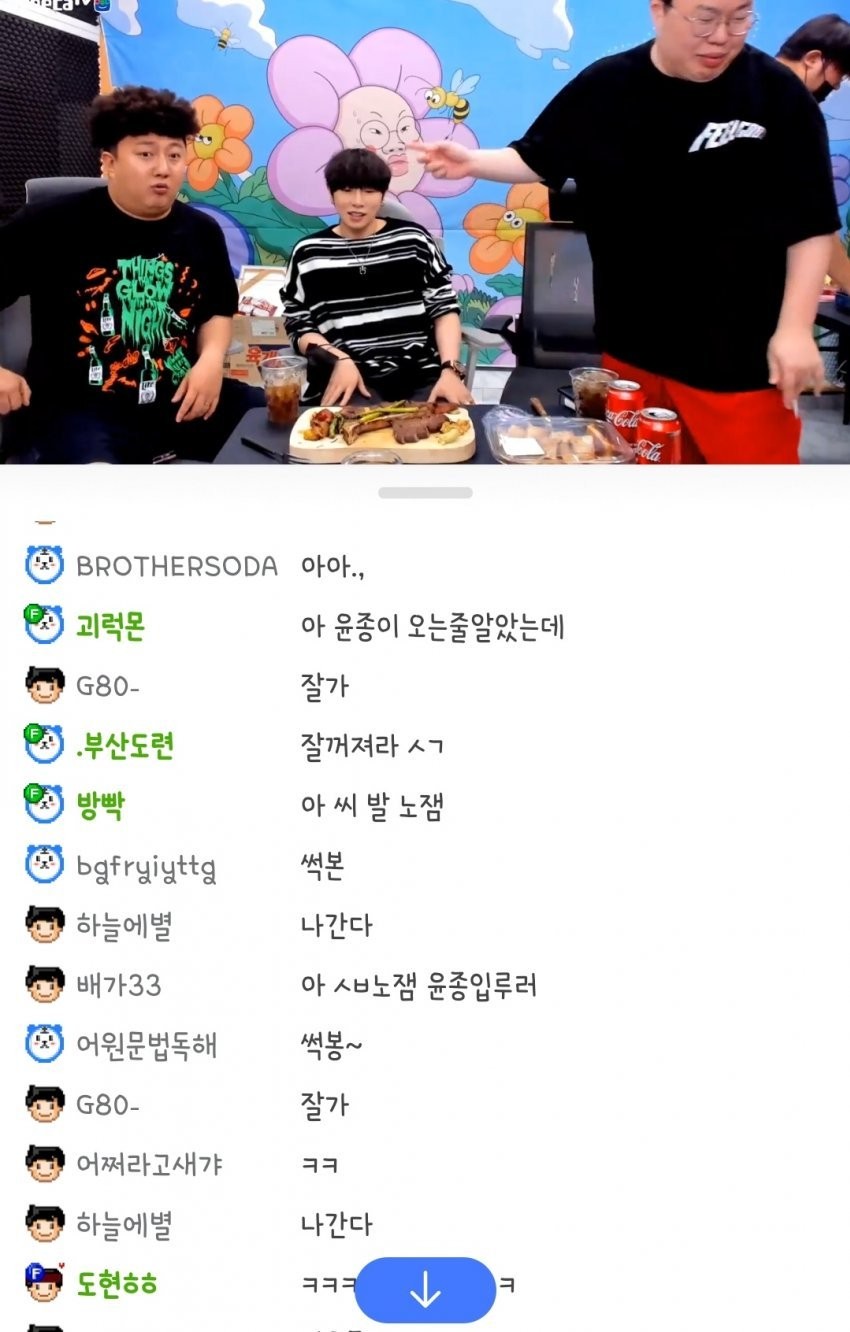Image resolution: width=850 pixels, height=1332 pixels.
Task: Open 어쩌라고새꺄's chat user profile
Action: [x=149, y=1165]
